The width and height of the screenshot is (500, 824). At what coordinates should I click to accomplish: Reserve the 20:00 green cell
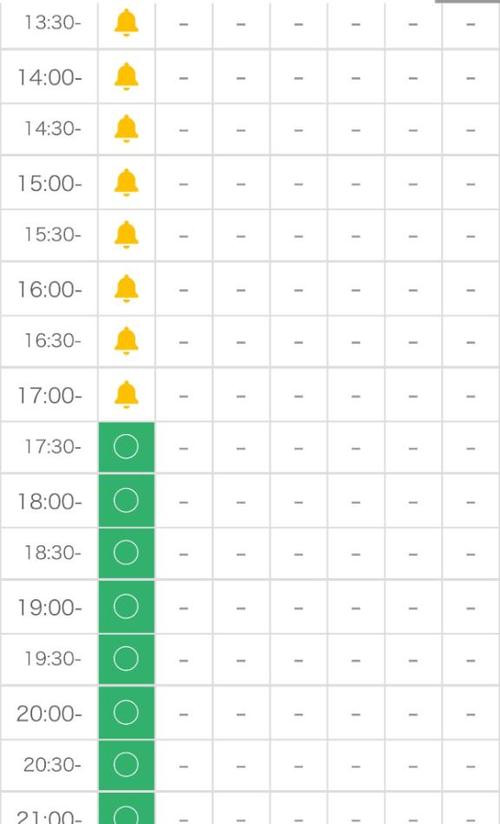pyautogui.click(x=126, y=713)
